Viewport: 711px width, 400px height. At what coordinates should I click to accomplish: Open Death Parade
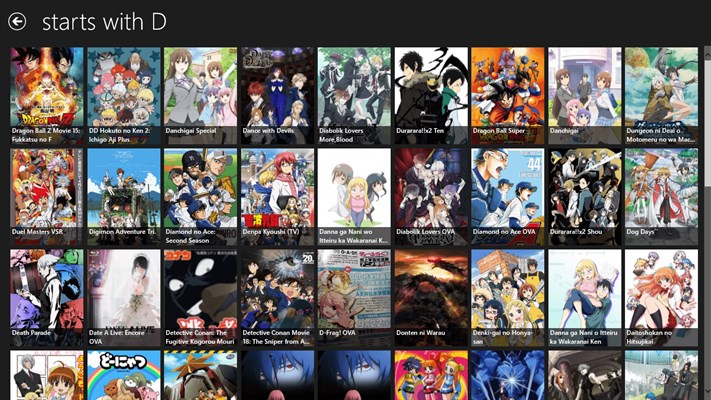(47, 297)
